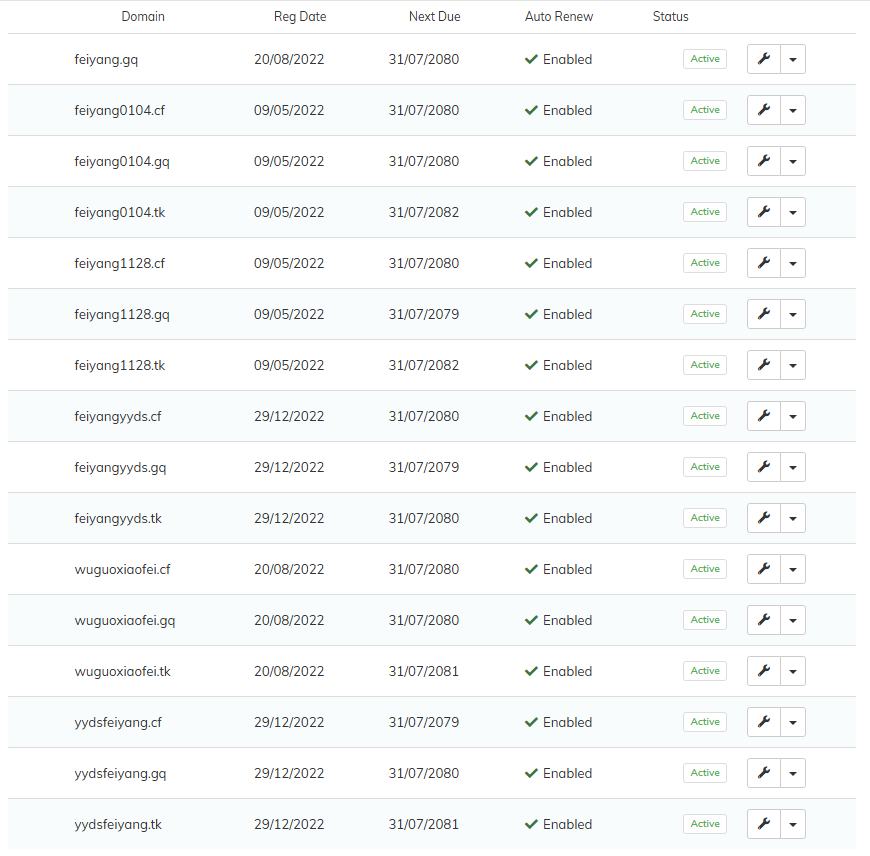The height and width of the screenshot is (856, 870).
Task: Tap the wrench button for wuguoxiaofei.cf
Action: click(x=764, y=569)
